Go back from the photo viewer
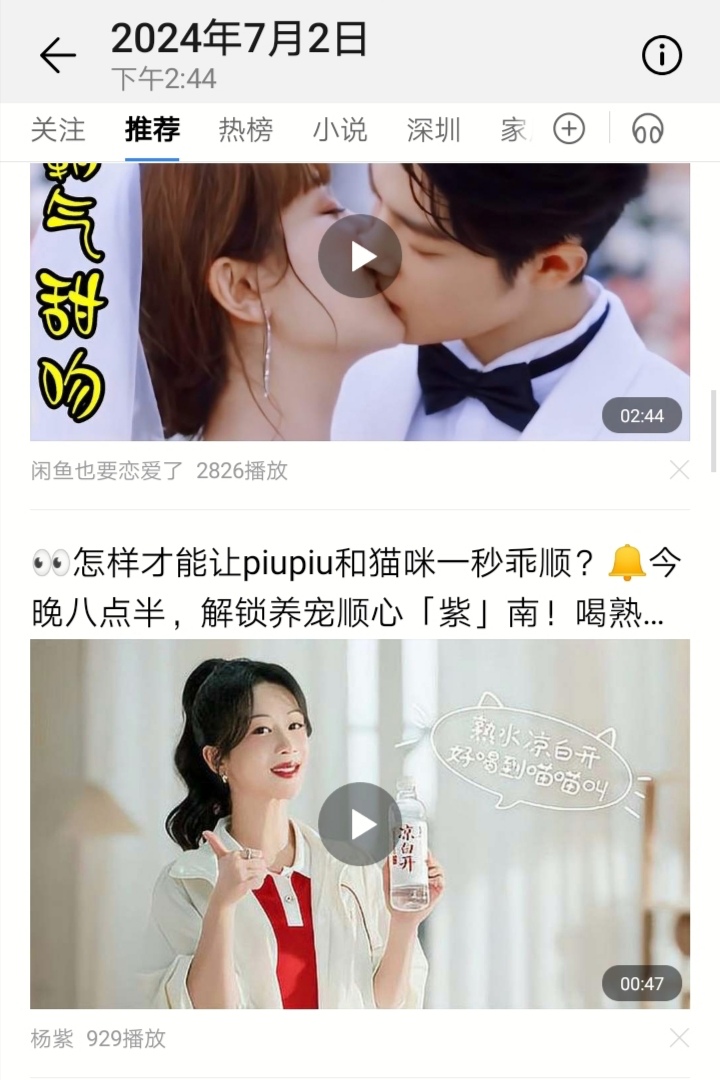This screenshot has width=720, height=1080. click(x=57, y=56)
